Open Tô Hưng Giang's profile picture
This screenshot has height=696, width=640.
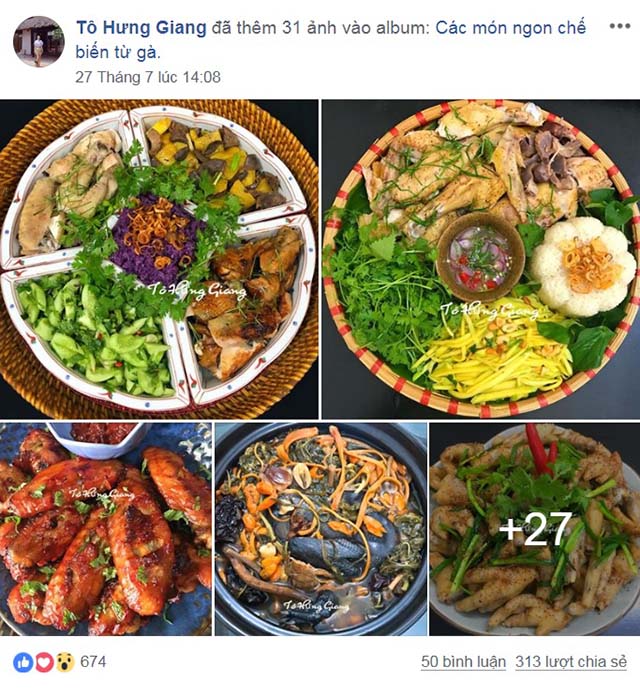[x=38, y=42]
